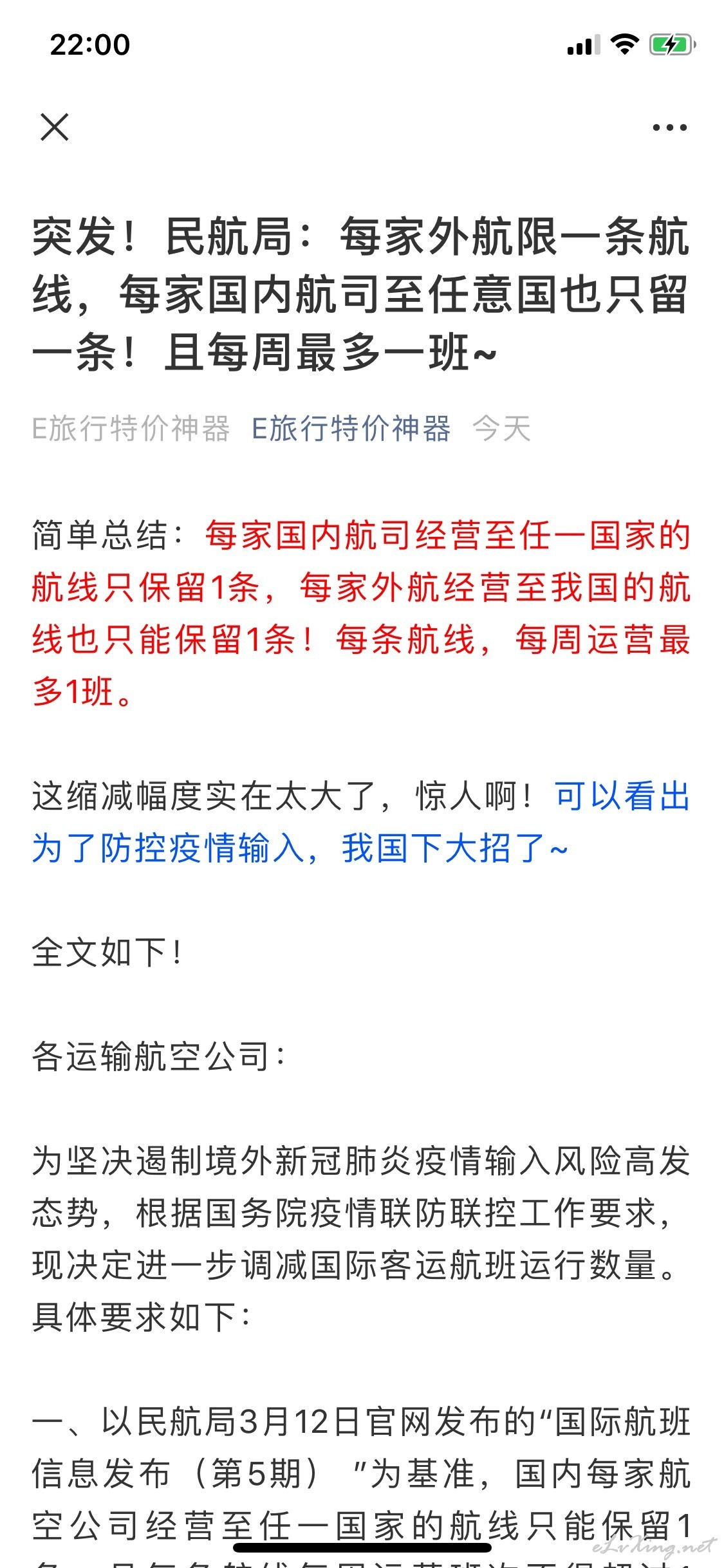Open the blue E旅行特价神器 account link

click(x=351, y=429)
